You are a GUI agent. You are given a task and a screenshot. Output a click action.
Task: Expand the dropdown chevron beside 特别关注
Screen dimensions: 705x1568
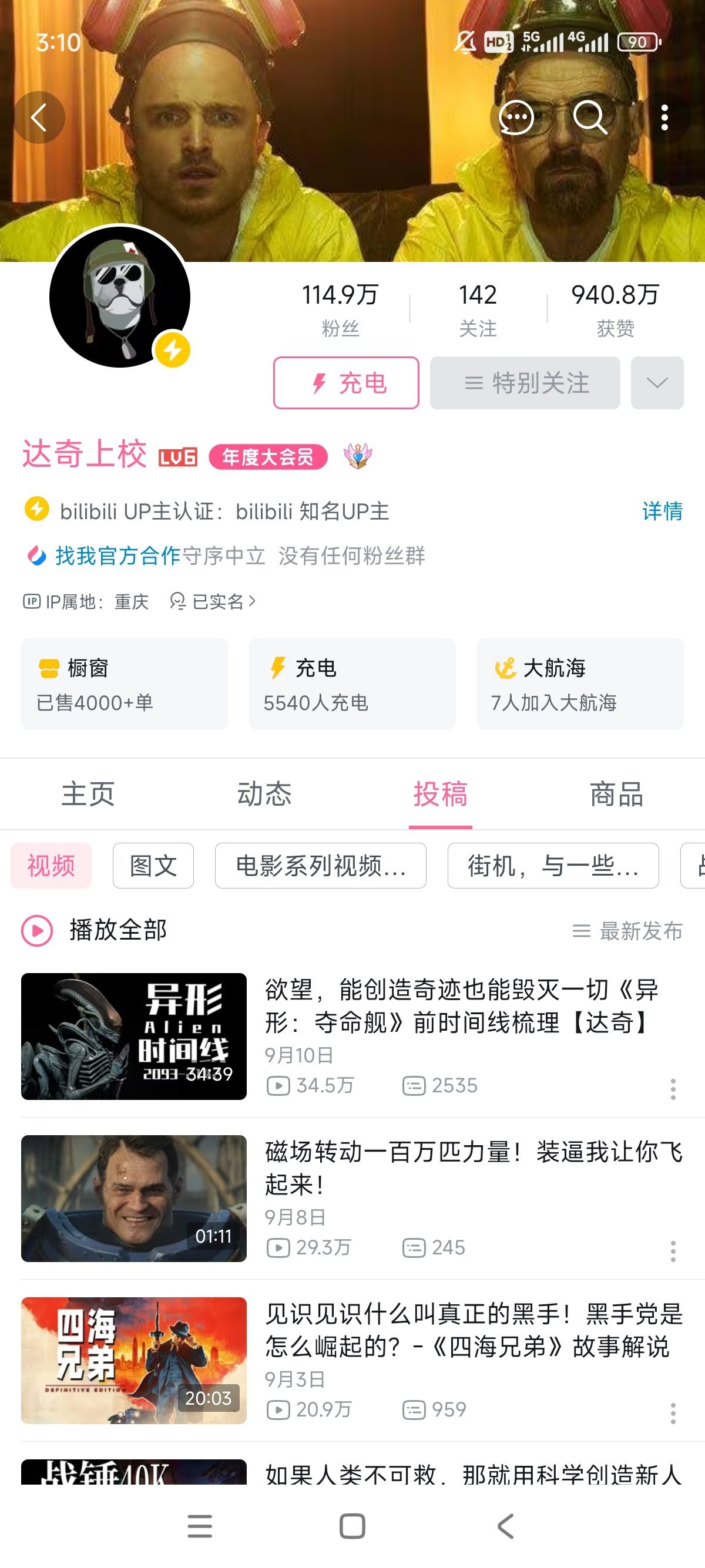657,383
